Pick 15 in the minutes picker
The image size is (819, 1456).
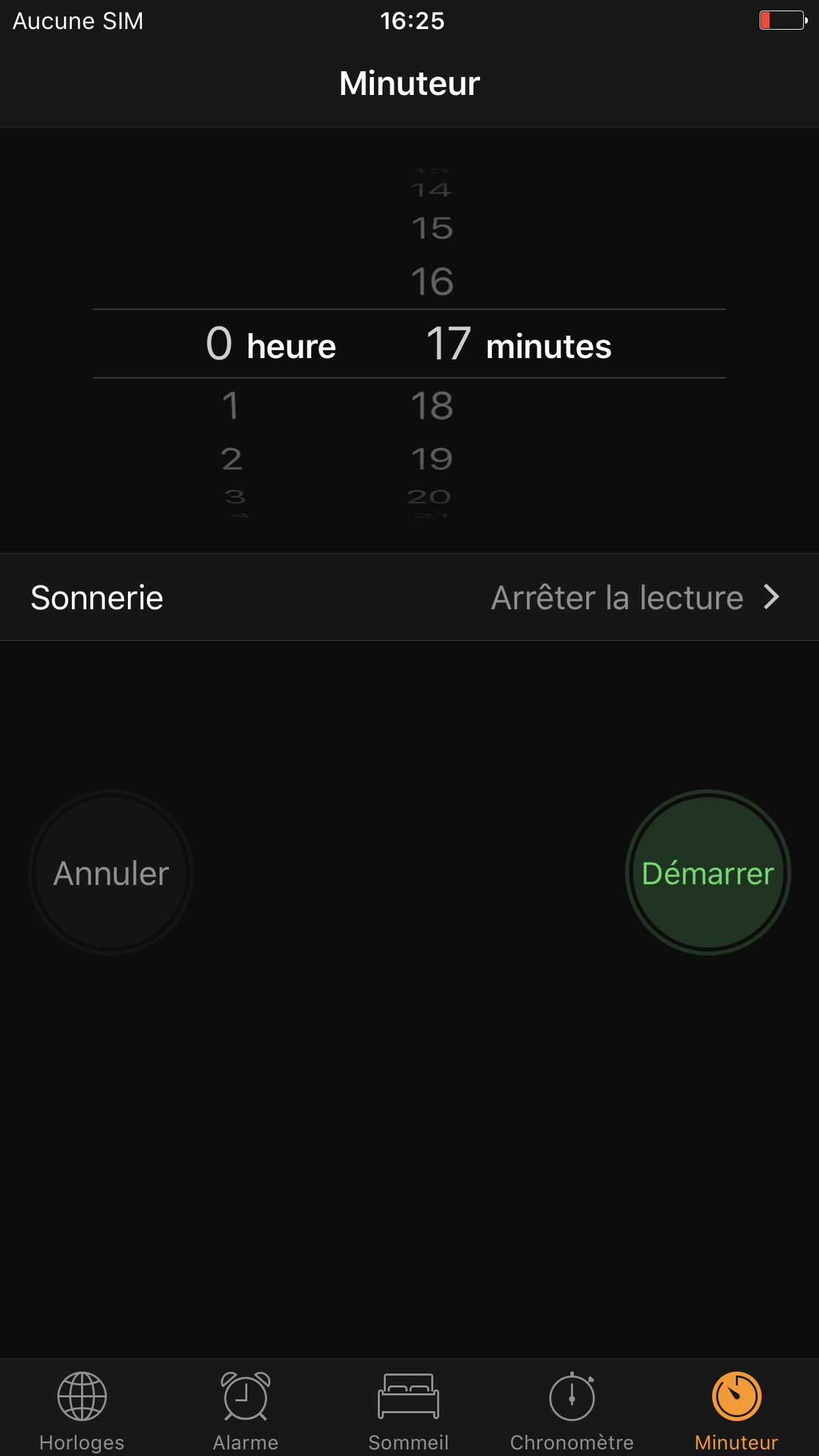coord(432,228)
